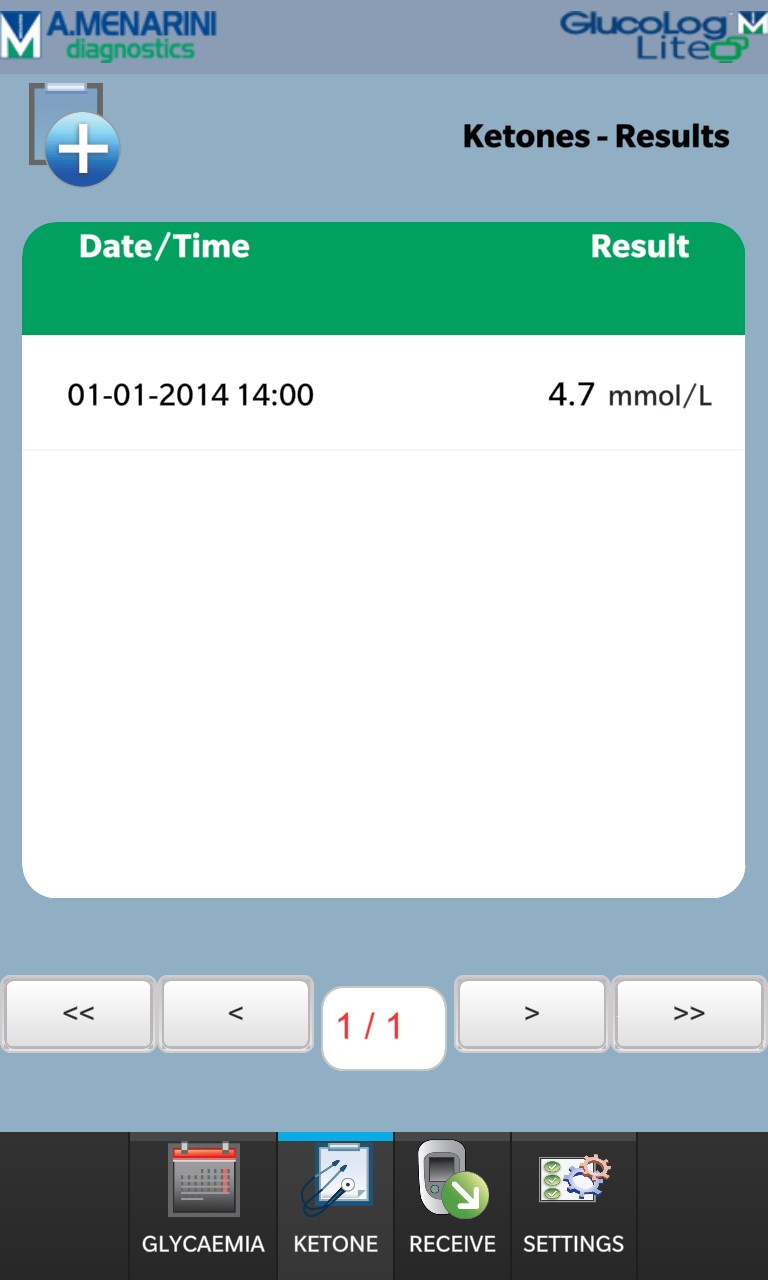Open the Receive tab
The image size is (768, 1280).
452,1205
